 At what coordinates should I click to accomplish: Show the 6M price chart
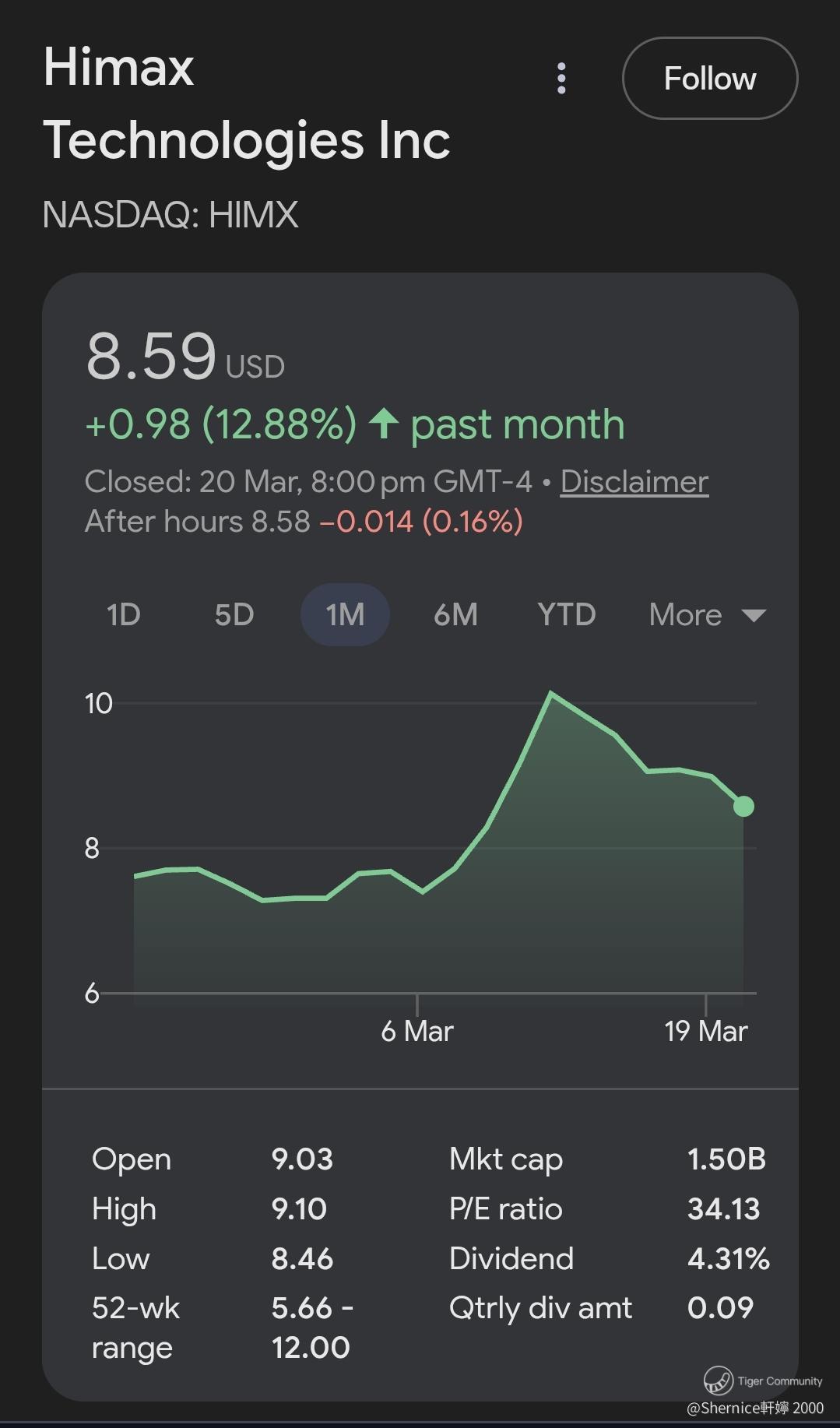(x=455, y=615)
